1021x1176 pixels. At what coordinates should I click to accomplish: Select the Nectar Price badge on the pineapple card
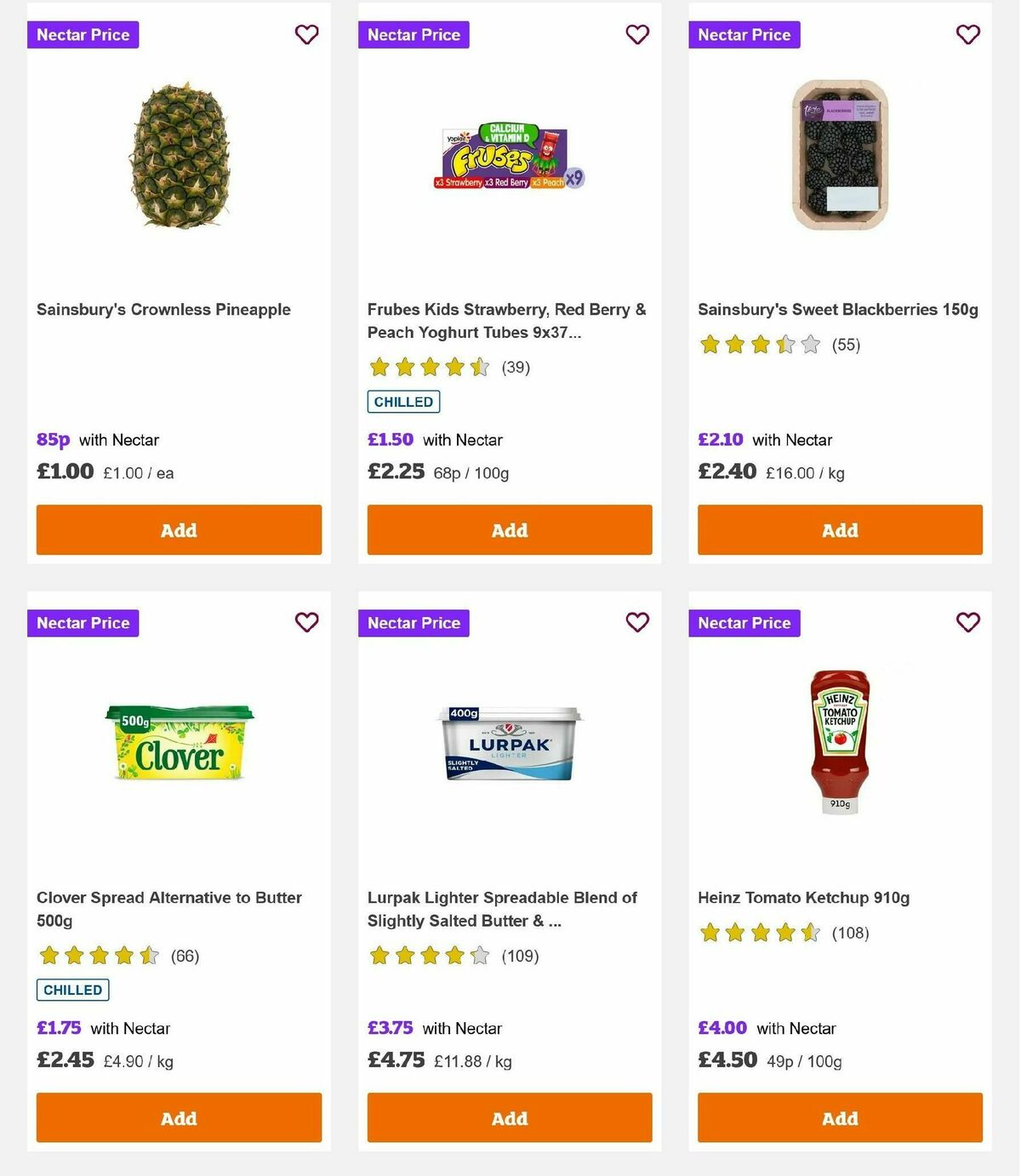coord(83,35)
